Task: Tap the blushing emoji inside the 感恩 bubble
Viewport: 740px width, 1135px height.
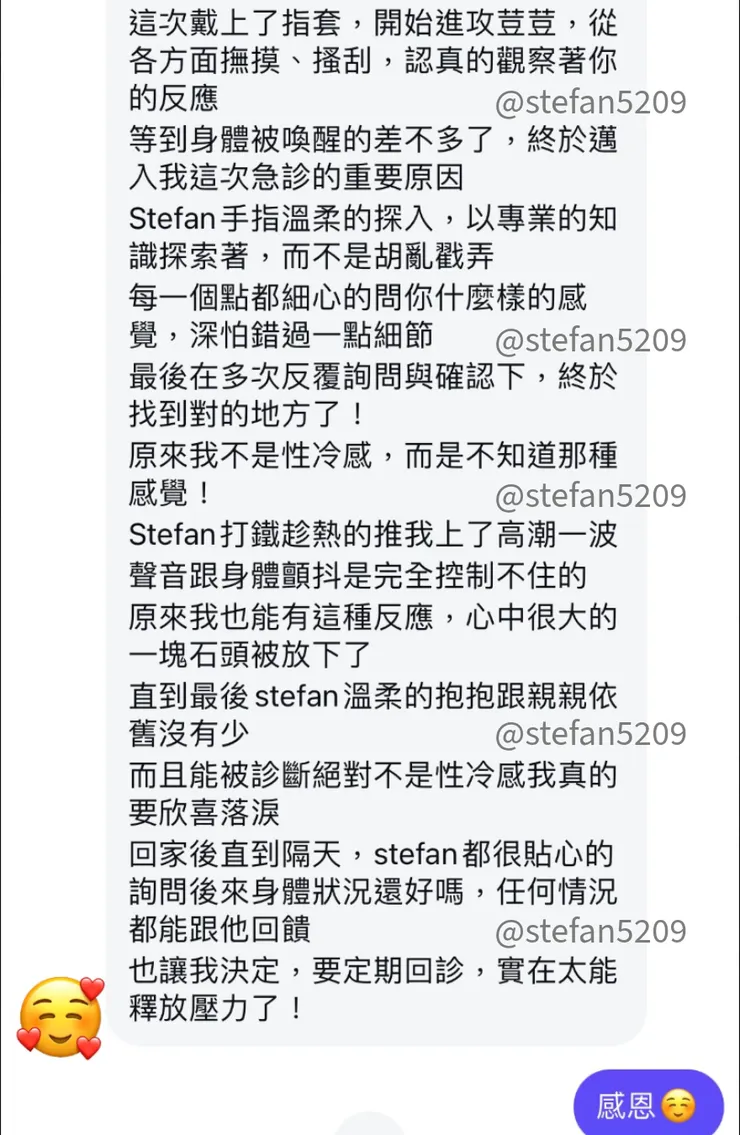Action: point(679,1102)
